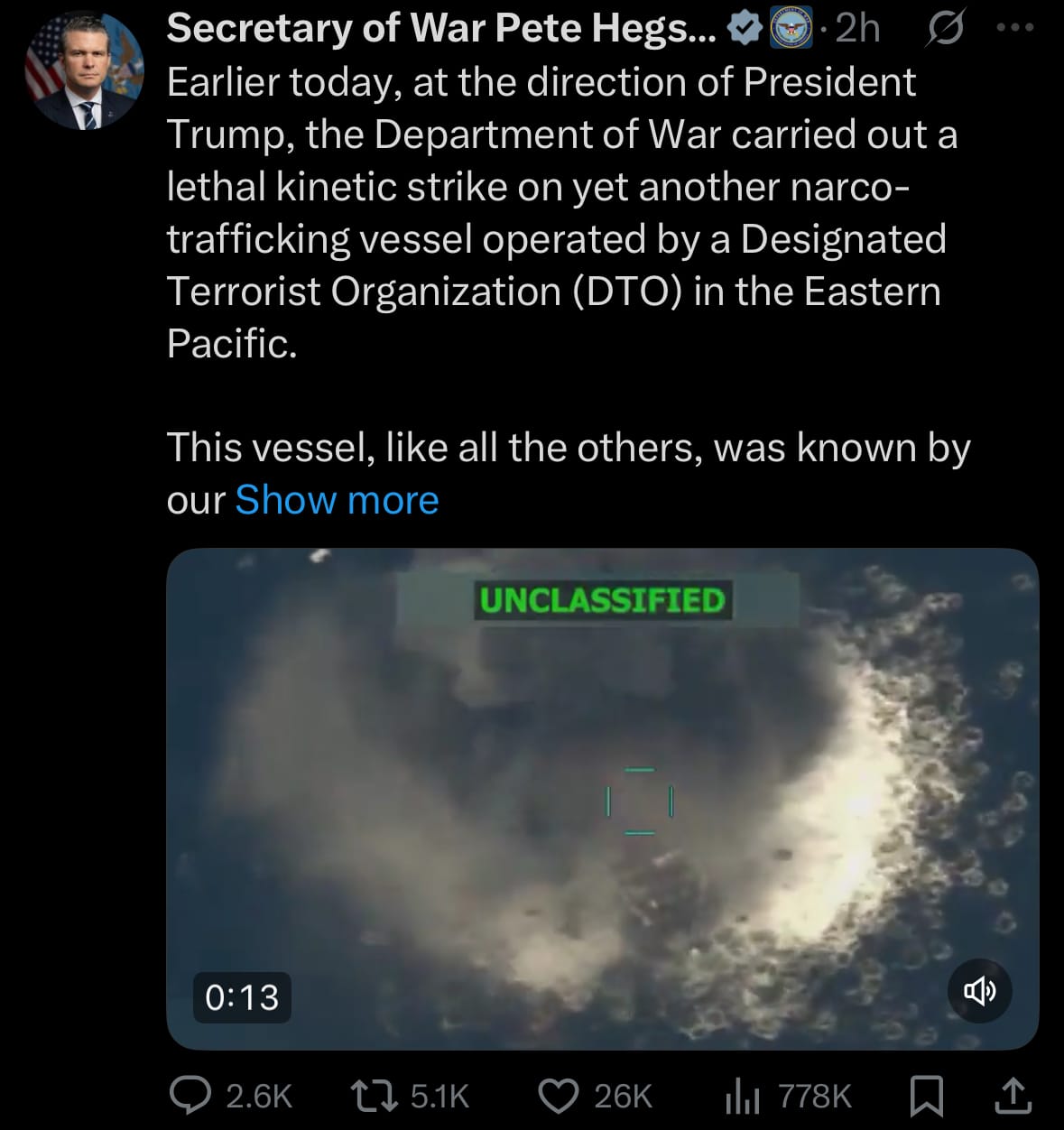
Task: Repost this post
Action: coord(371,1096)
